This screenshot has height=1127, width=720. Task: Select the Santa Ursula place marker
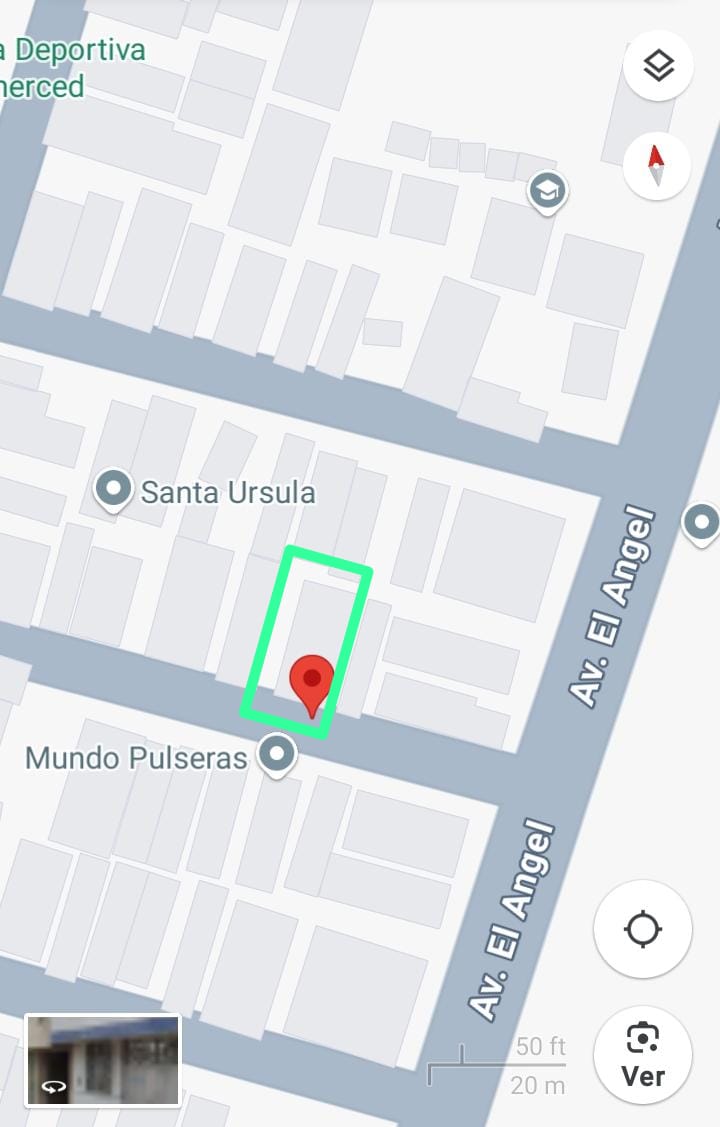(x=113, y=490)
